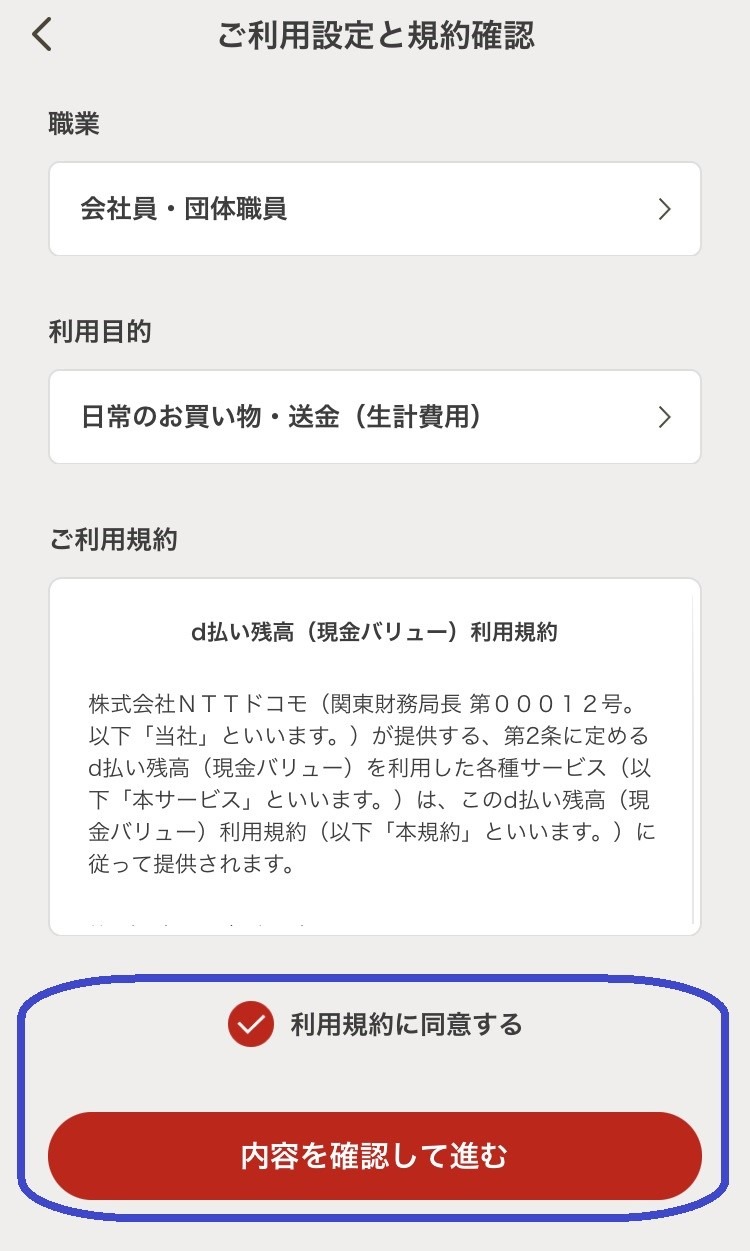Expand the 日常のお買い物・送金 selection field
The image size is (750, 1251).
point(375,417)
